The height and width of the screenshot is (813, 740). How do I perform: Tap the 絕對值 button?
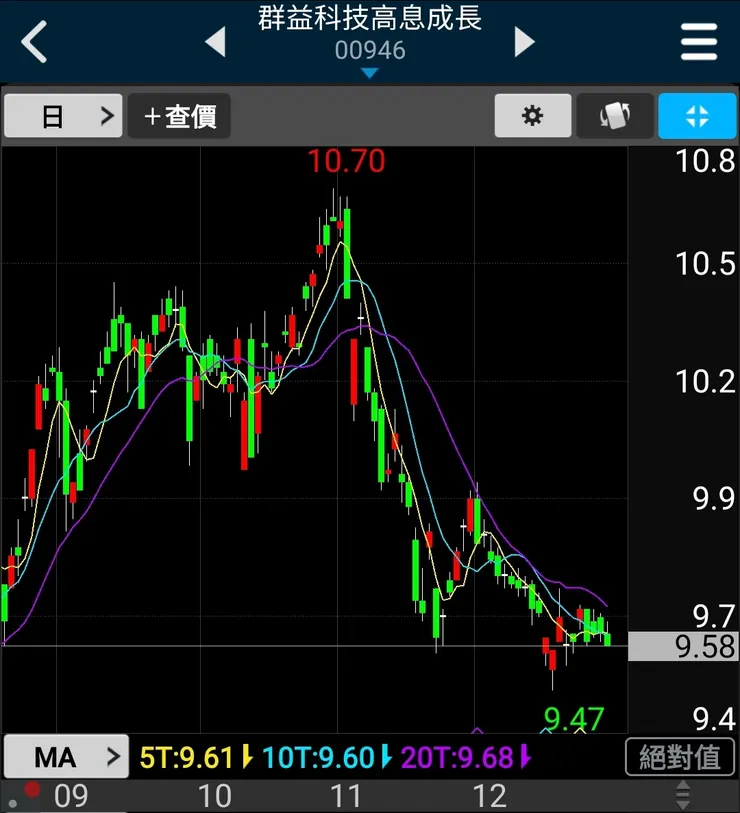(680, 757)
